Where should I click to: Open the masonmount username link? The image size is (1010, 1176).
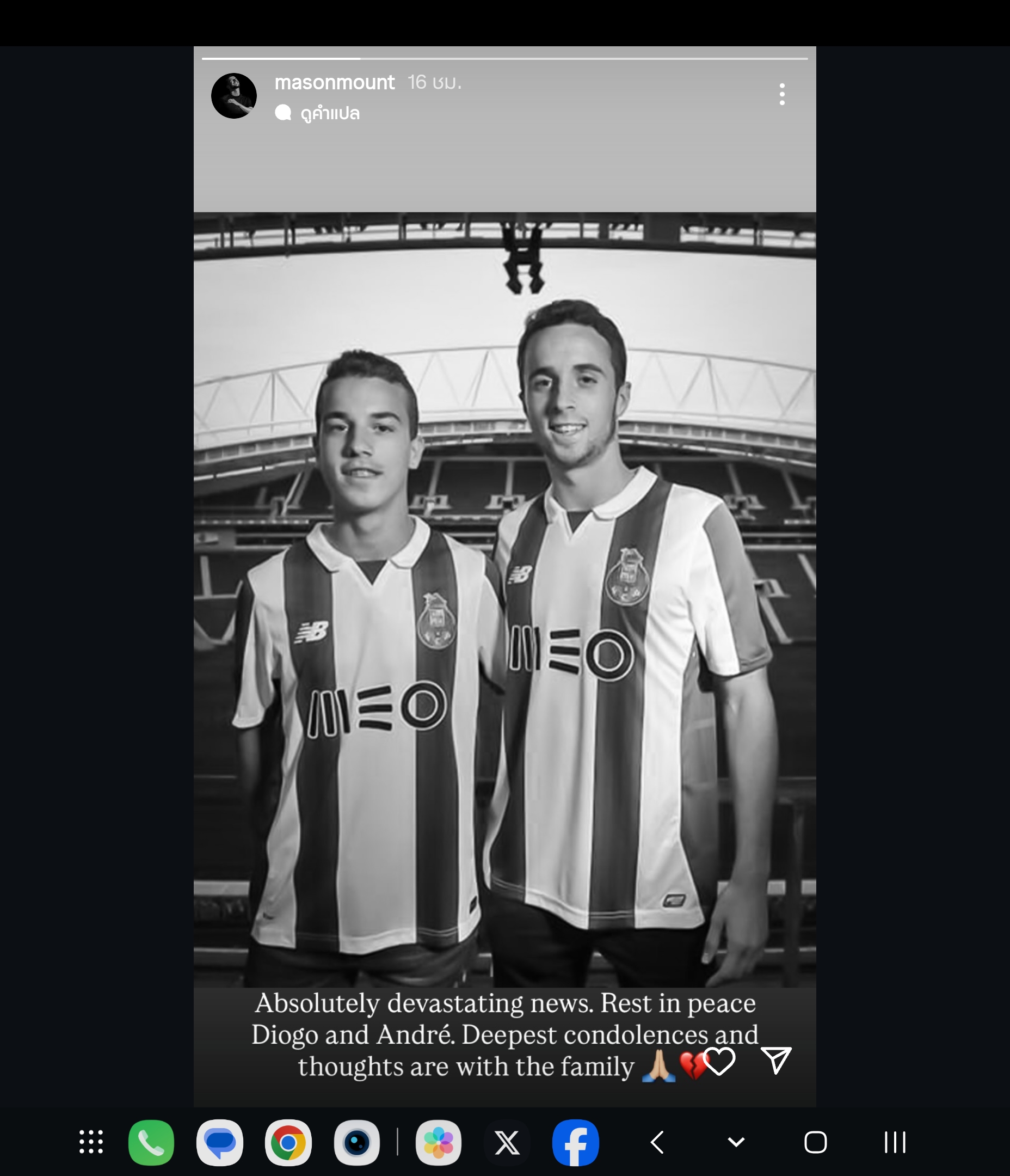click(334, 83)
